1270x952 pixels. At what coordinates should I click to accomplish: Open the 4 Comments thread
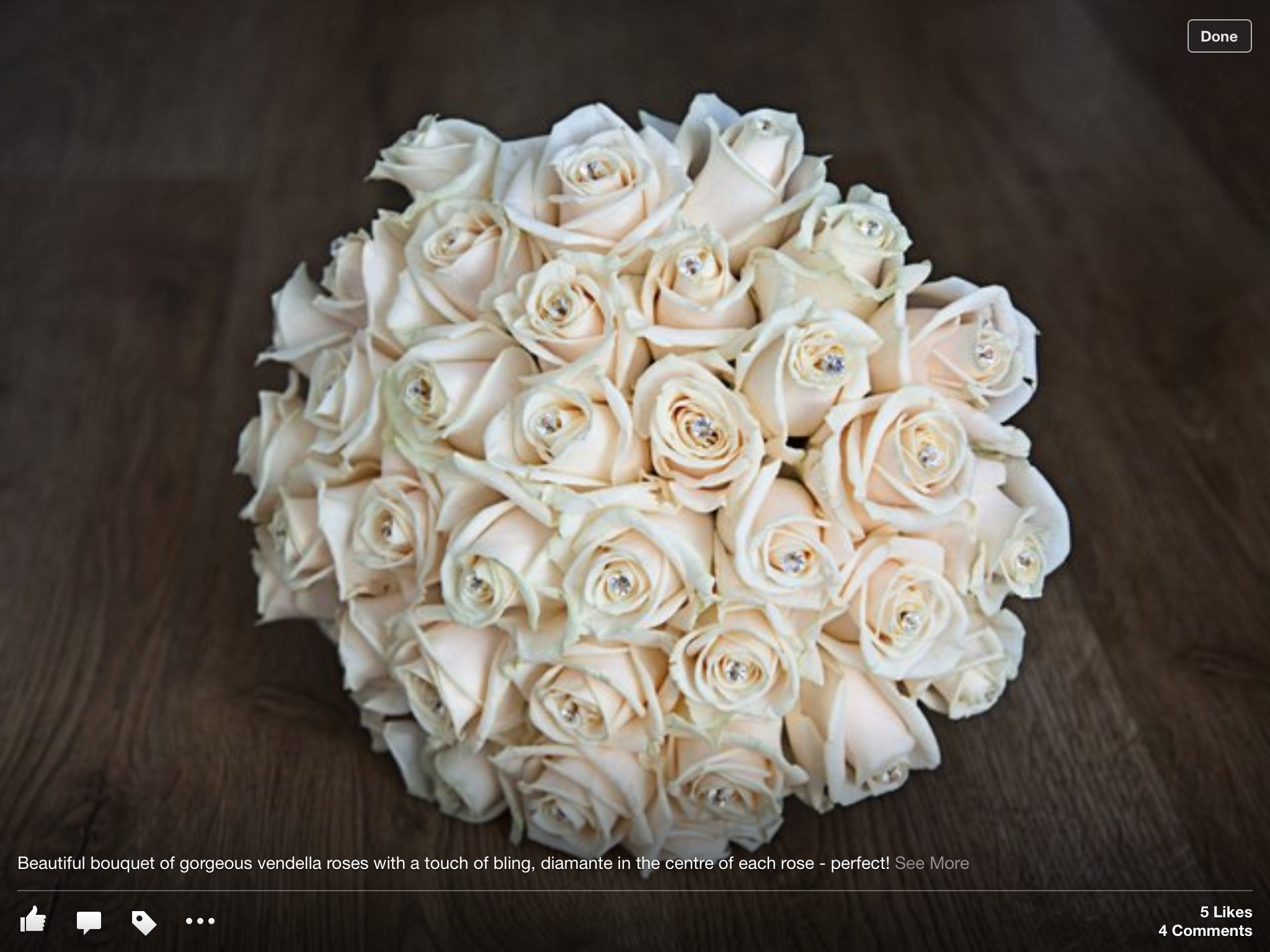pos(1205,930)
